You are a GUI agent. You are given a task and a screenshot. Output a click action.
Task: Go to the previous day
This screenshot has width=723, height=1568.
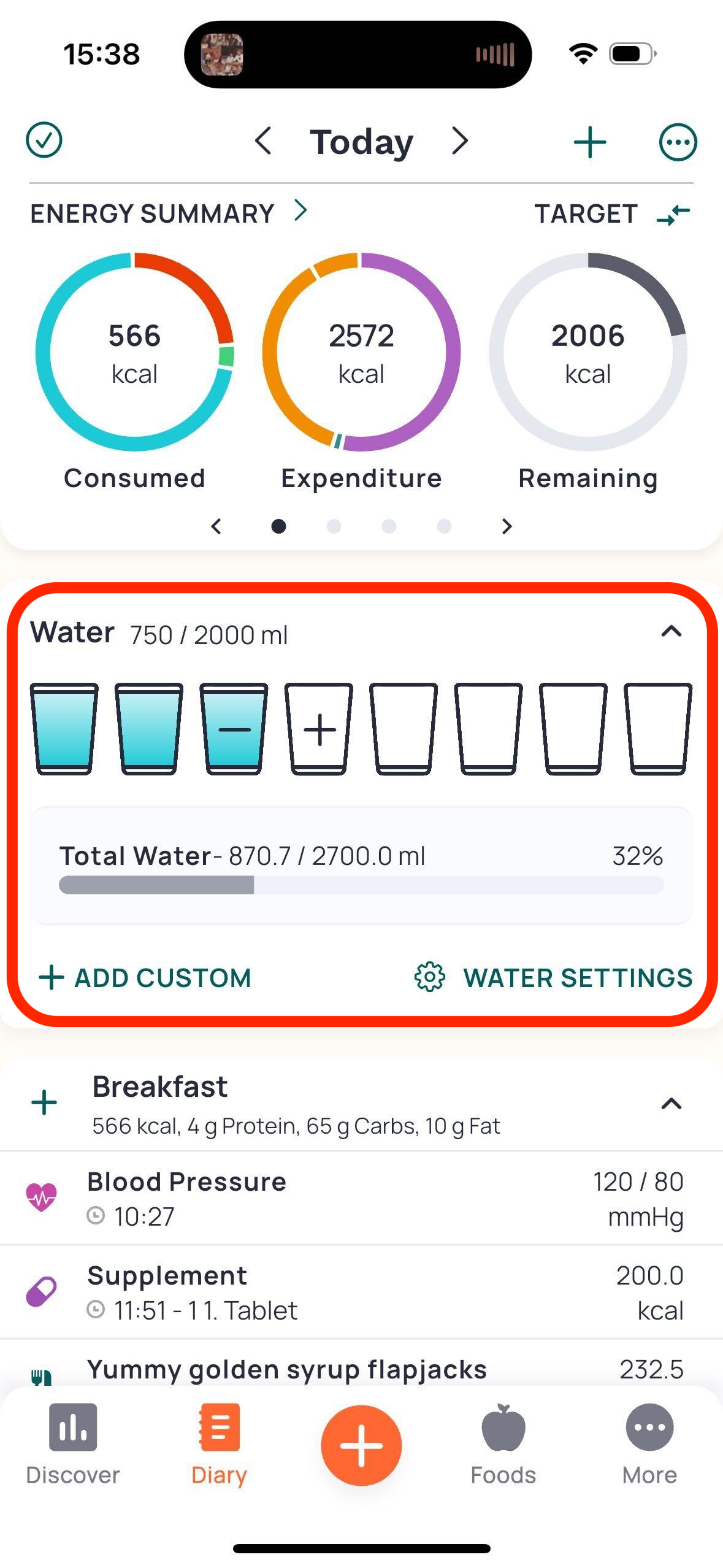click(x=263, y=141)
